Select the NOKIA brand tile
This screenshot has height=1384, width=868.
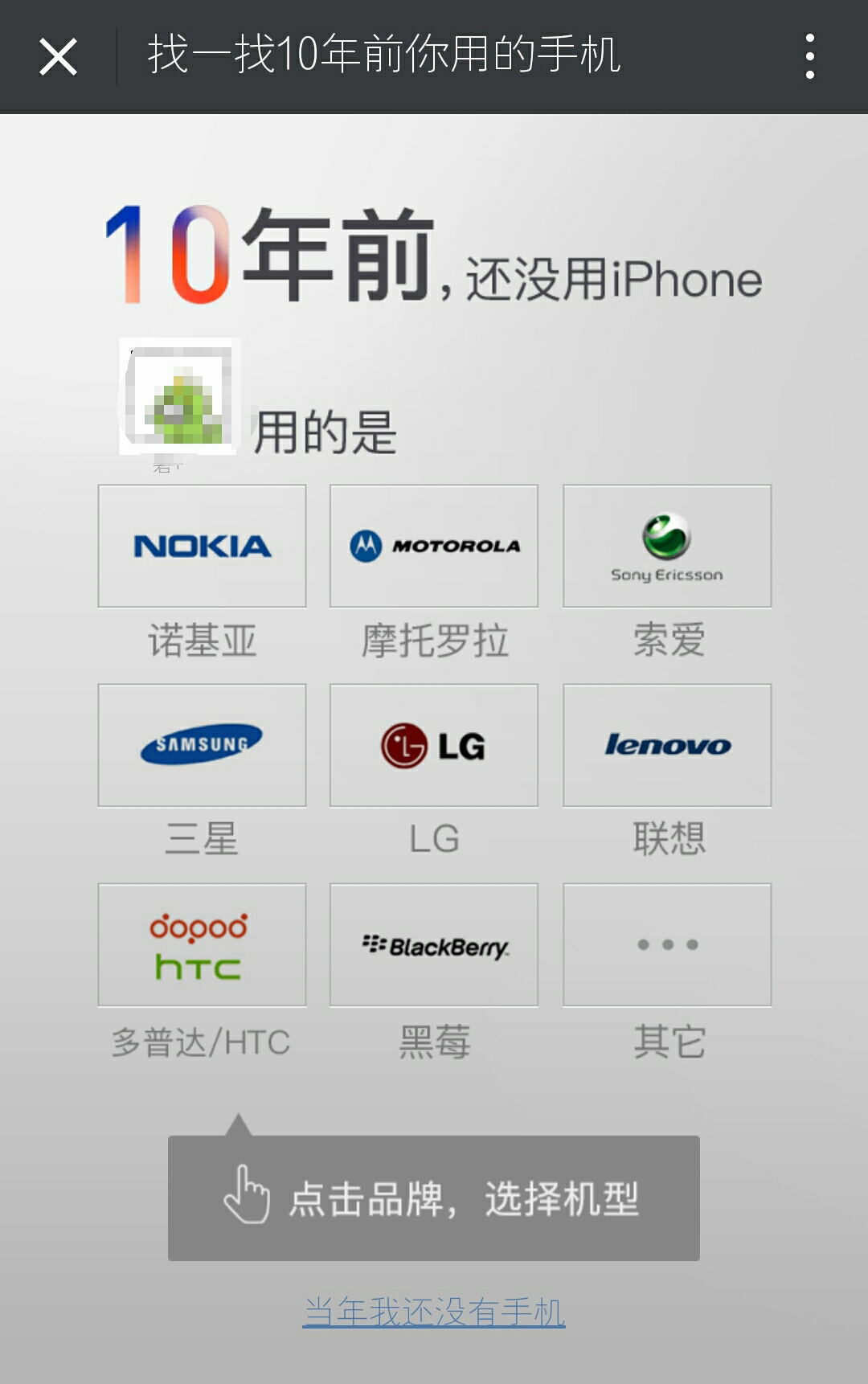[201, 545]
